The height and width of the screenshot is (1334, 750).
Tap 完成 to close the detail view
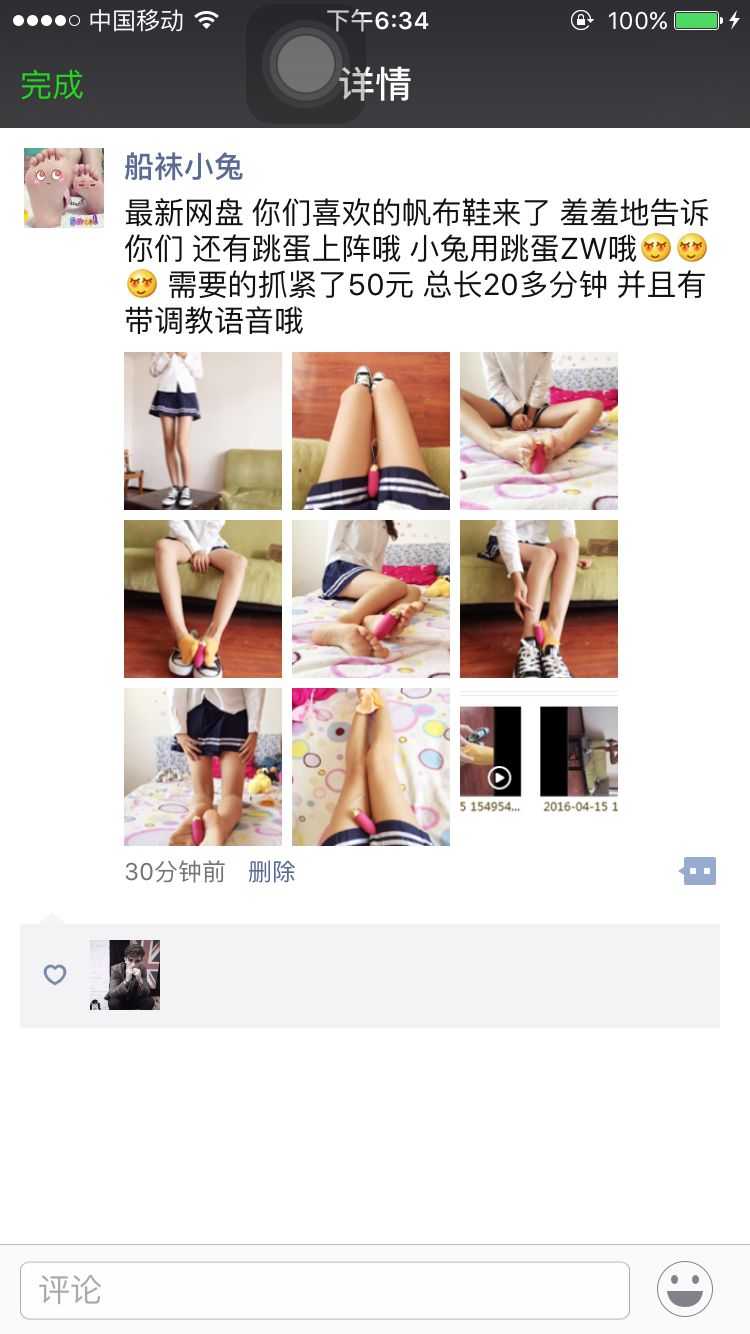point(52,85)
